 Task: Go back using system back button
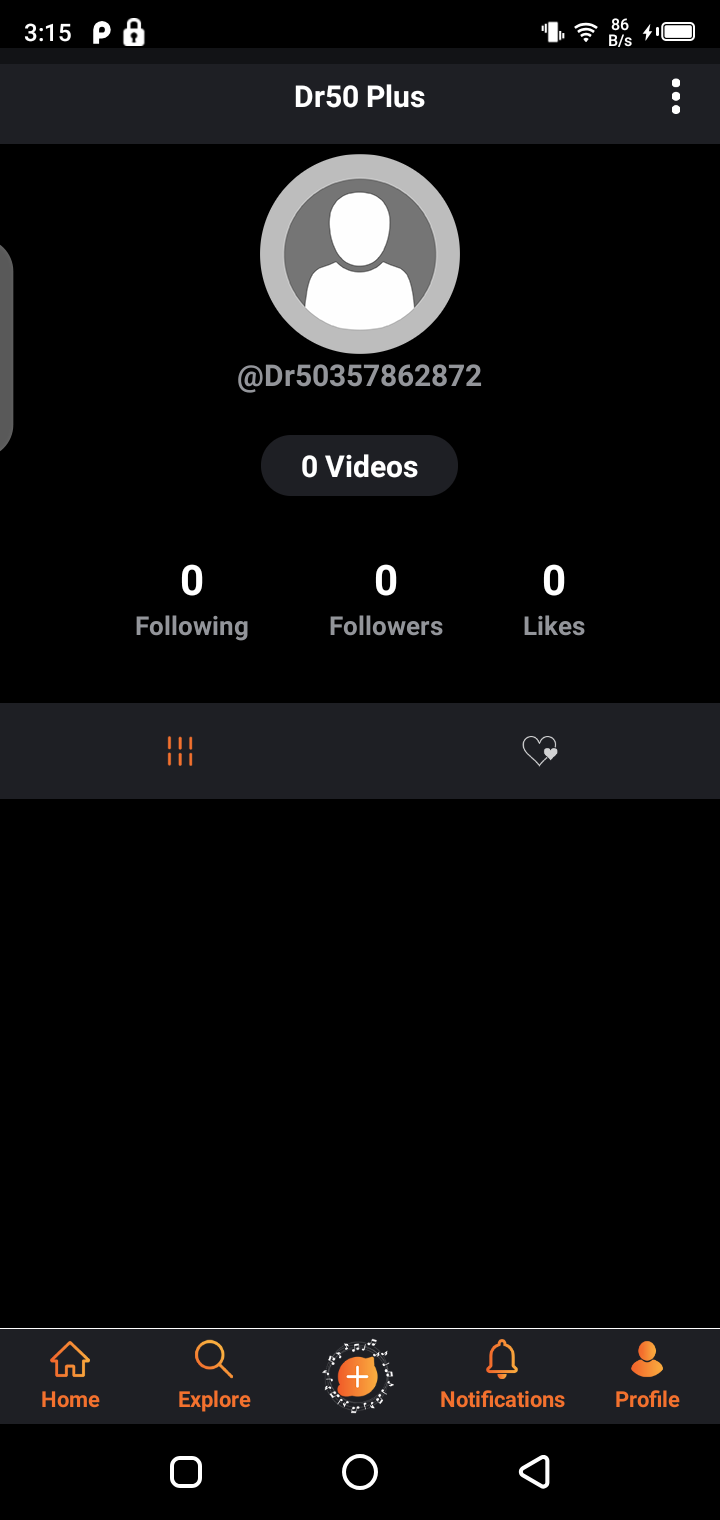coord(535,1472)
